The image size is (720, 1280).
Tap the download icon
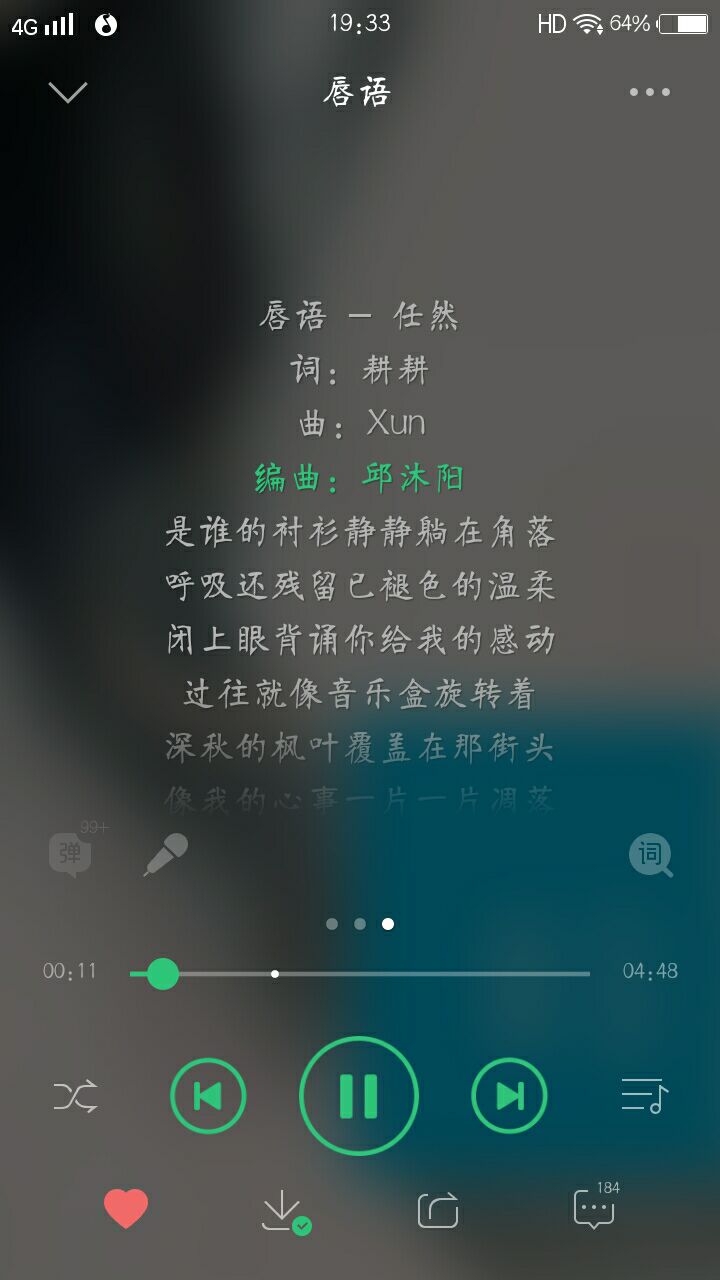tap(285, 1211)
